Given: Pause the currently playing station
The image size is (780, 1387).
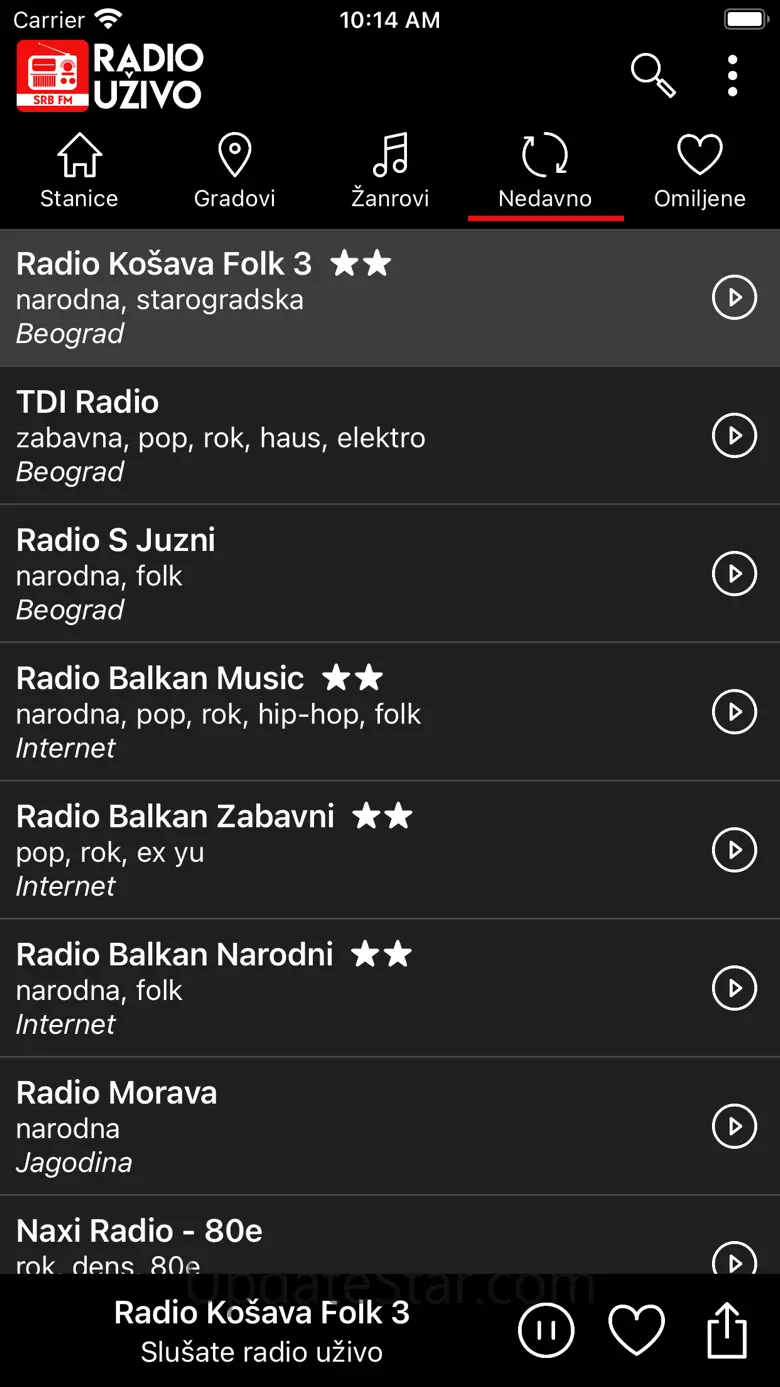Looking at the screenshot, I should [546, 1331].
